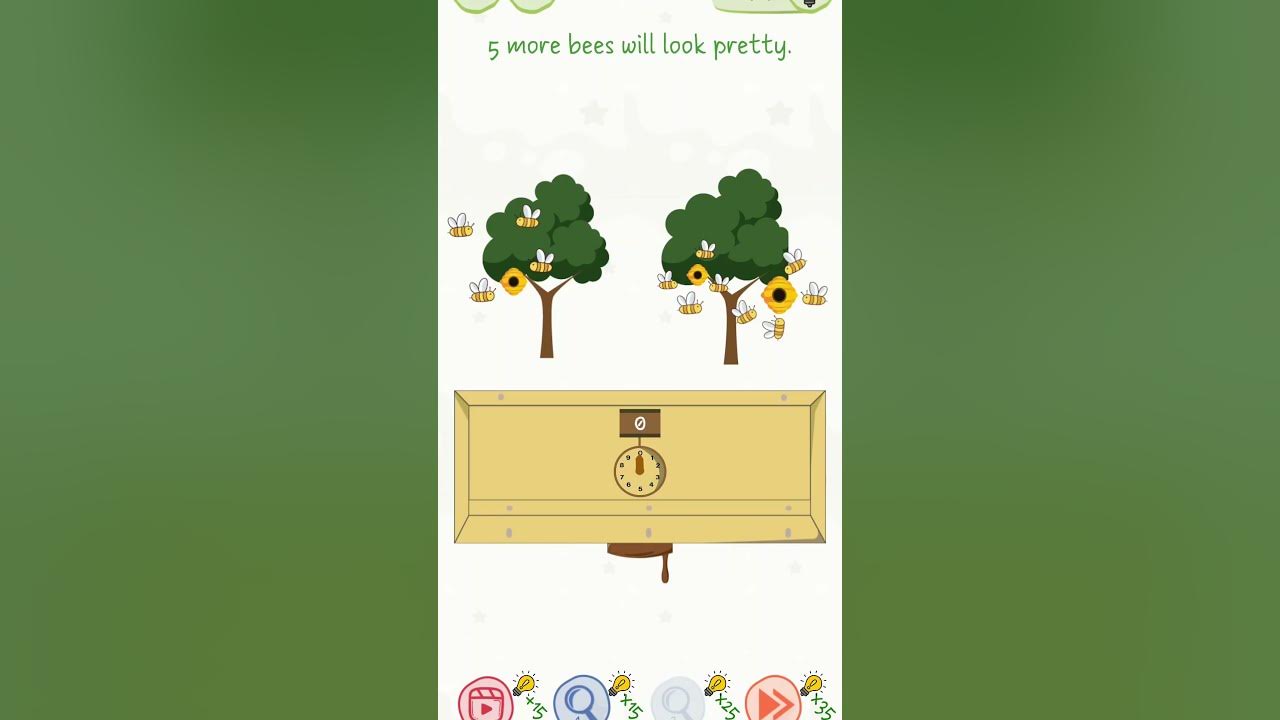This screenshot has width=1280, height=720.
Task: Skip this level for 35 bulbs
Action: click(772, 702)
